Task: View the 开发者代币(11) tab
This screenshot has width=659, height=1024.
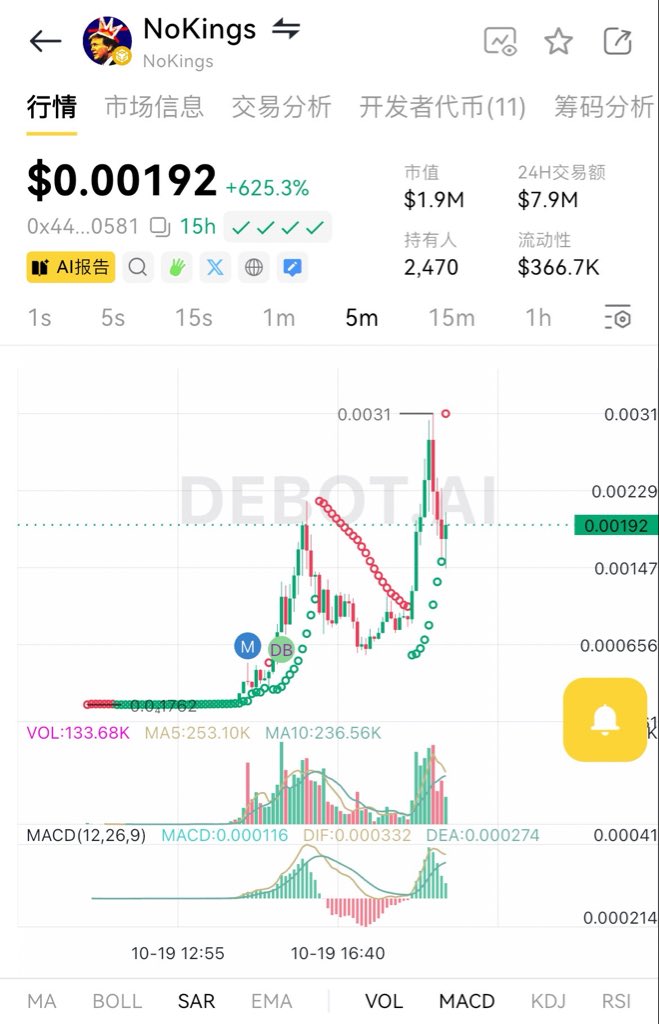Action: point(443,106)
